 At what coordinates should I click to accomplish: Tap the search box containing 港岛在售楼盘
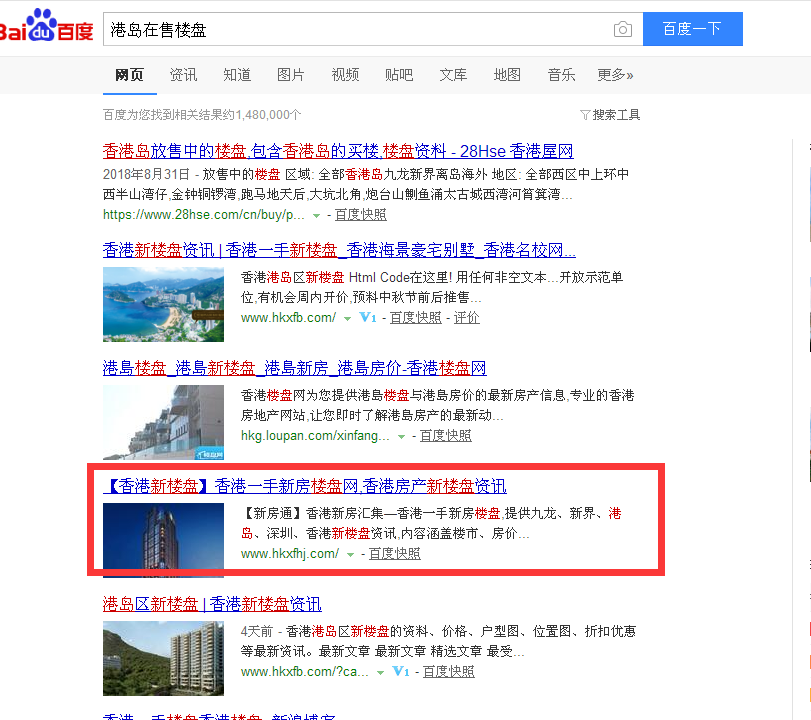click(x=355, y=30)
